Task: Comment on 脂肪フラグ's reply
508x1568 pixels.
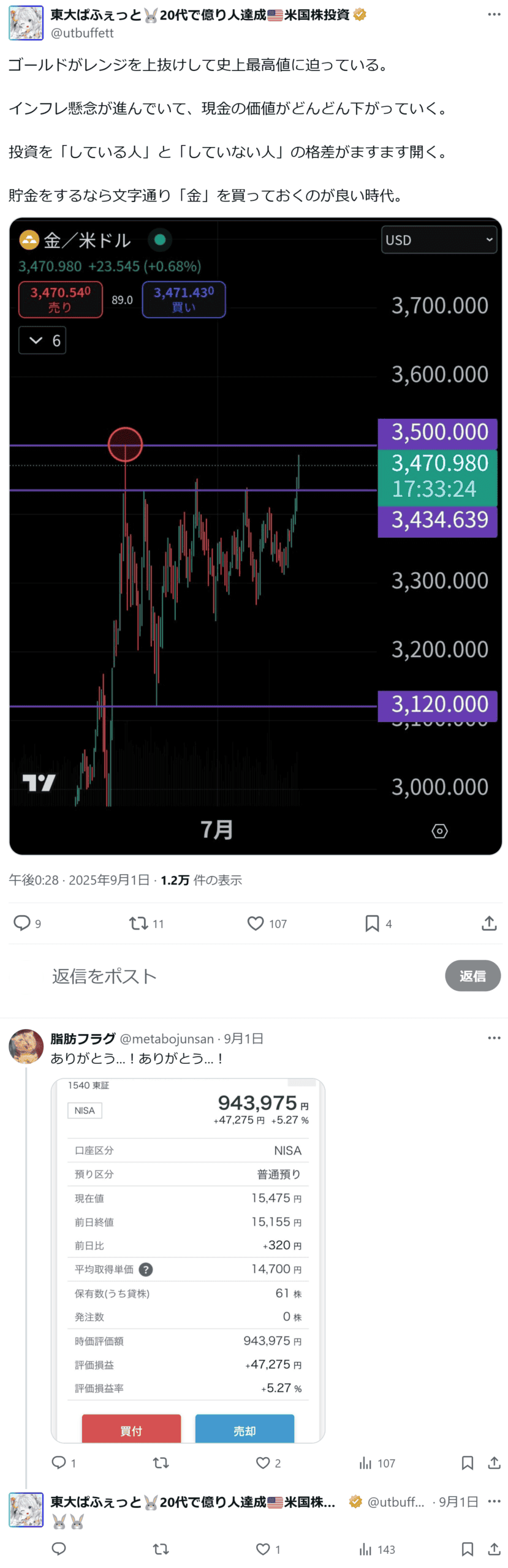Action: click(x=59, y=1463)
